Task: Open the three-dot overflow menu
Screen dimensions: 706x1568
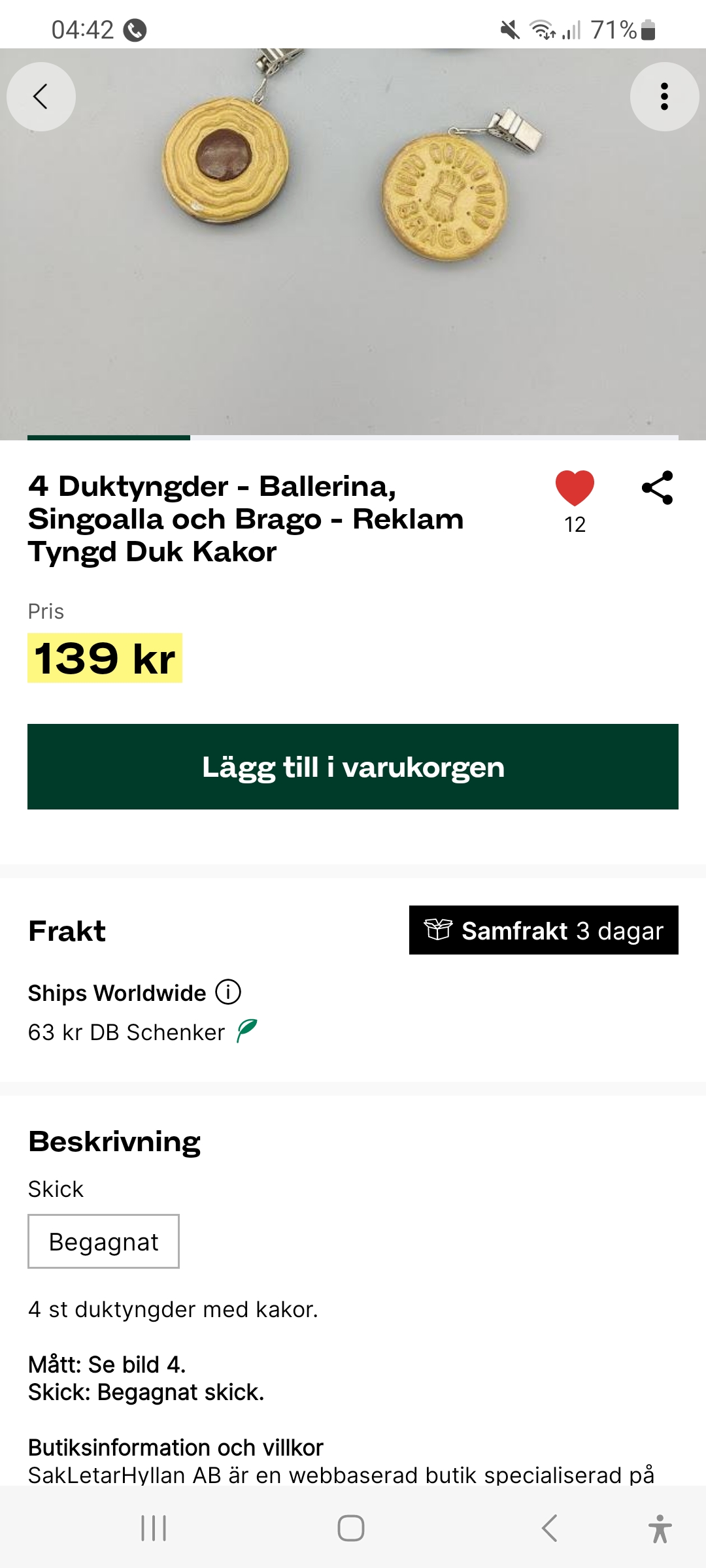Action: click(x=664, y=97)
